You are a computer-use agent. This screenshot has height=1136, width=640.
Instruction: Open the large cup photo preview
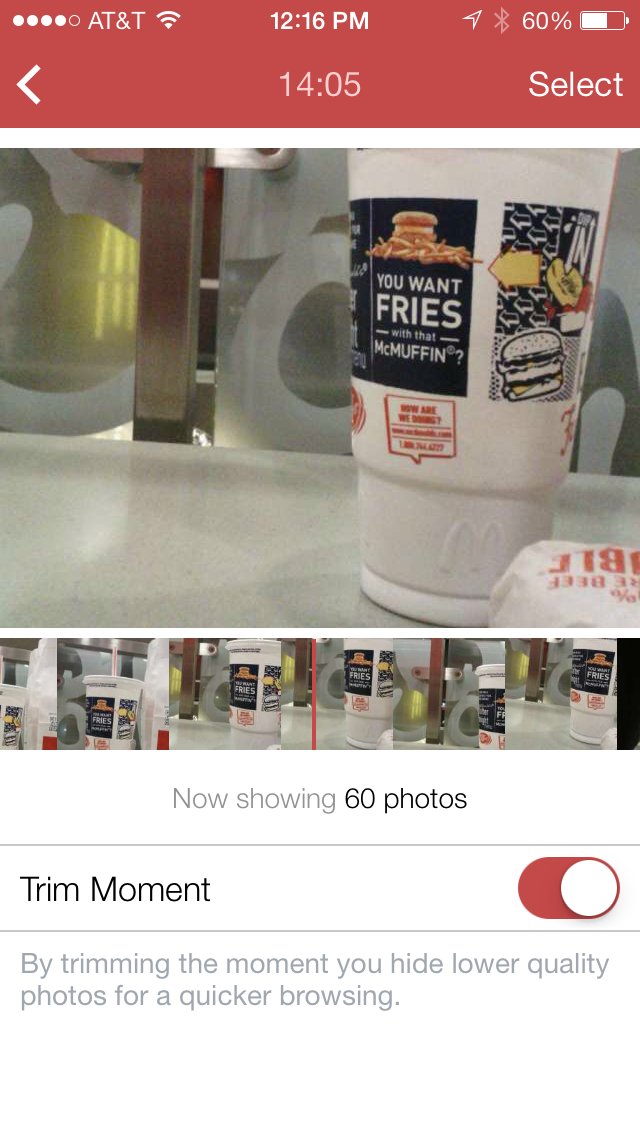[x=320, y=388]
